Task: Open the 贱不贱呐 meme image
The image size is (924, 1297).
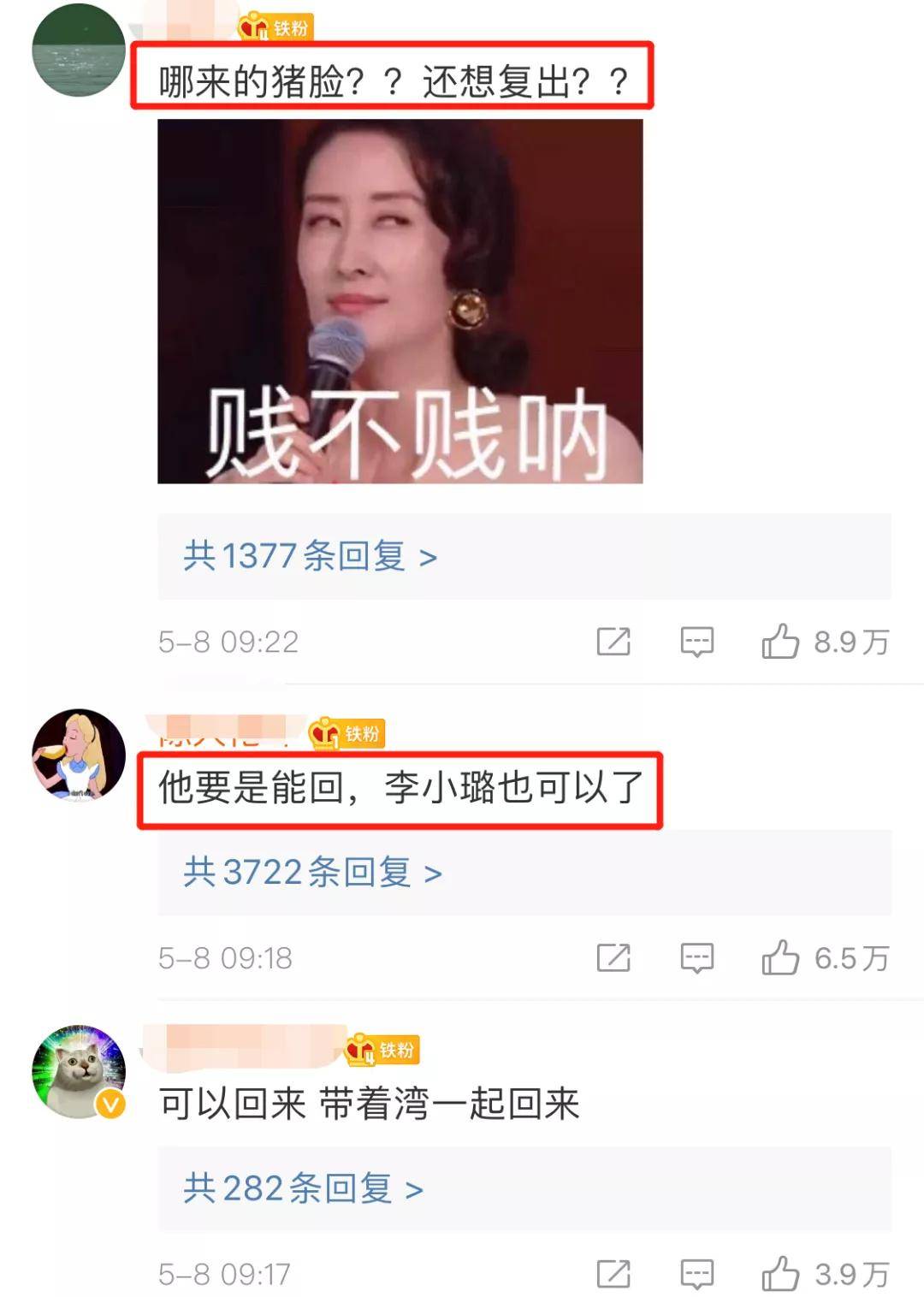Action: tap(400, 301)
